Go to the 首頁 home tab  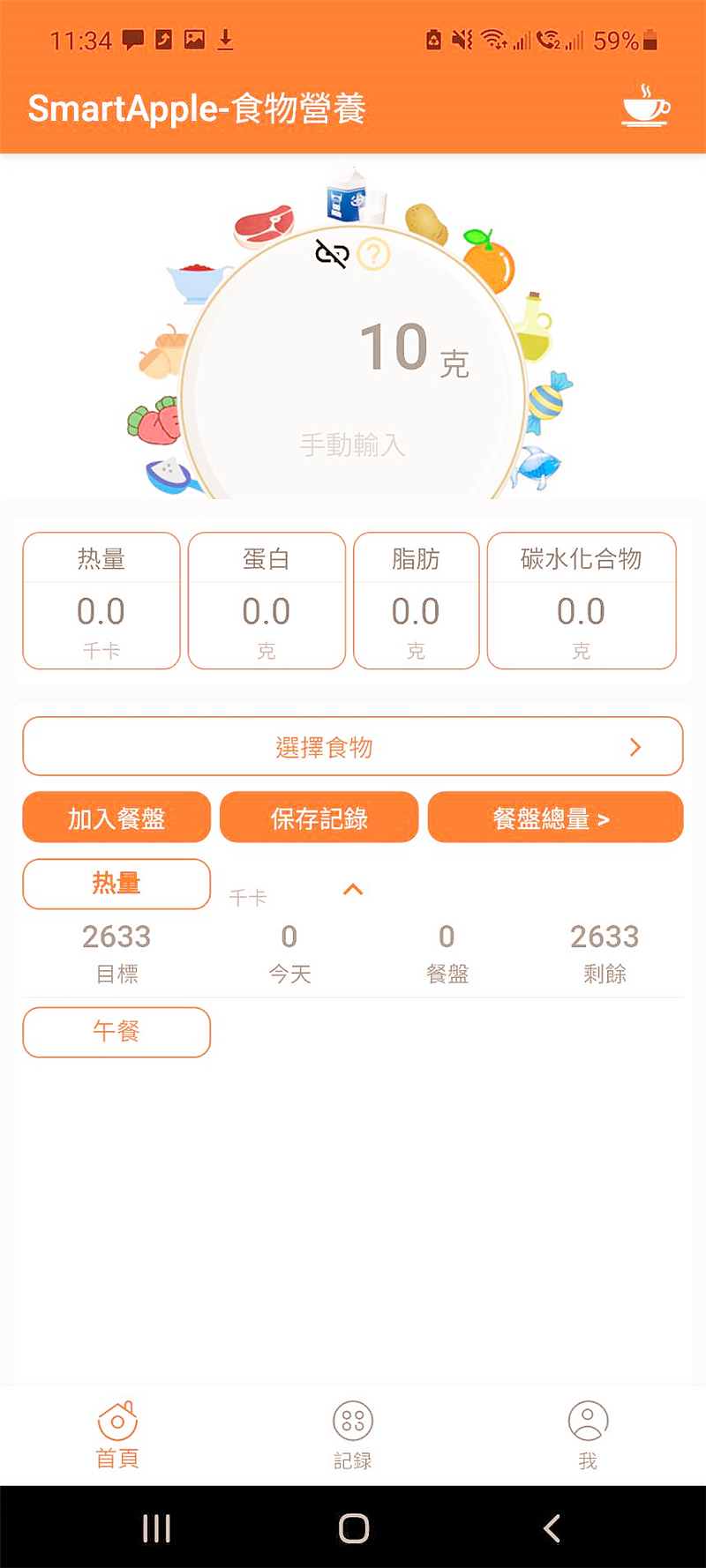[117, 1435]
